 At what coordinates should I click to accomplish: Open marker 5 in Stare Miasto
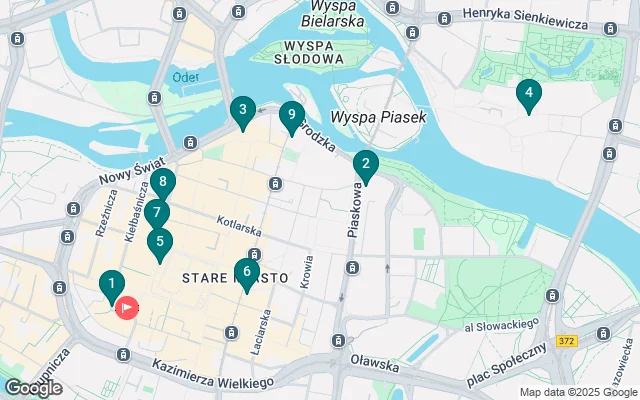click(160, 243)
